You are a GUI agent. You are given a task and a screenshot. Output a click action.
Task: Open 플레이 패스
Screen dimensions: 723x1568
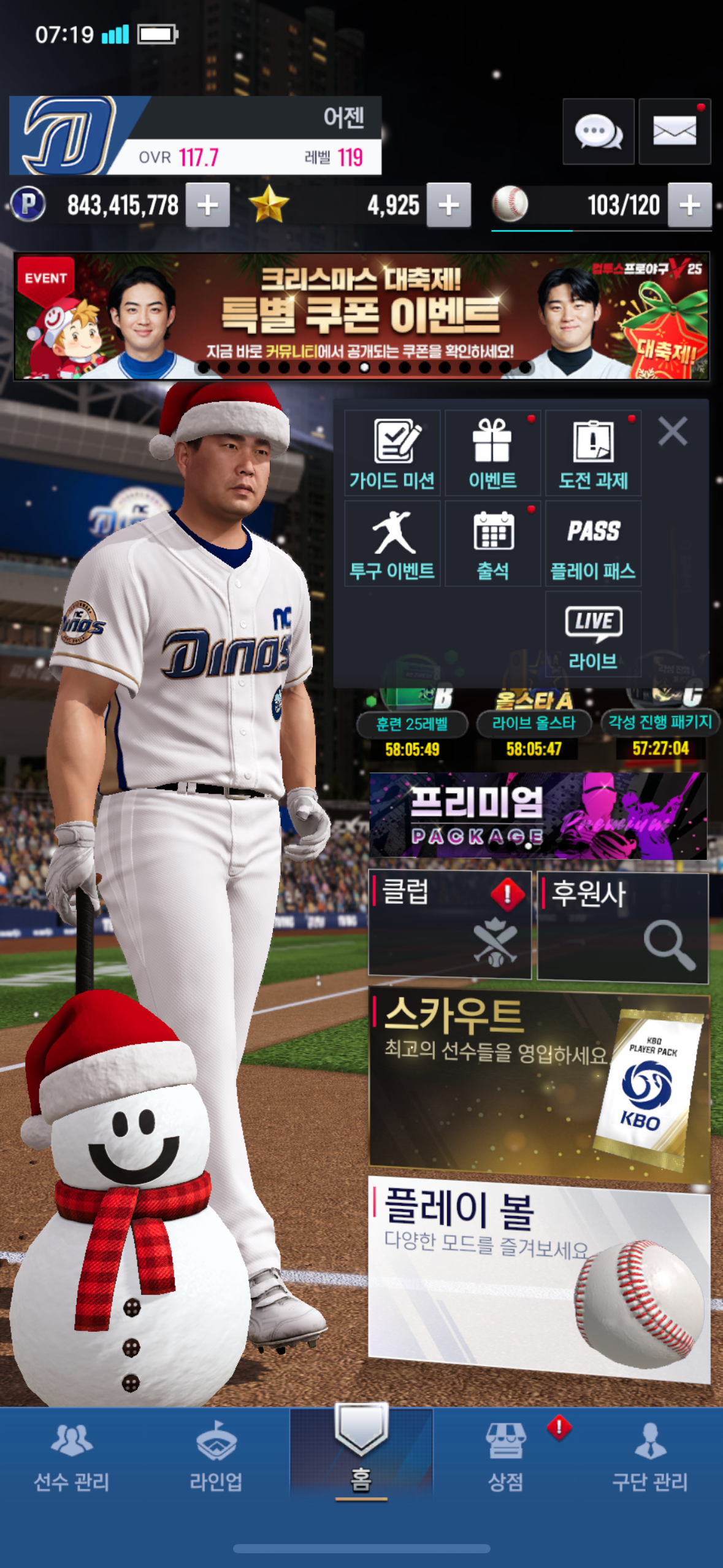pyautogui.click(x=593, y=544)
